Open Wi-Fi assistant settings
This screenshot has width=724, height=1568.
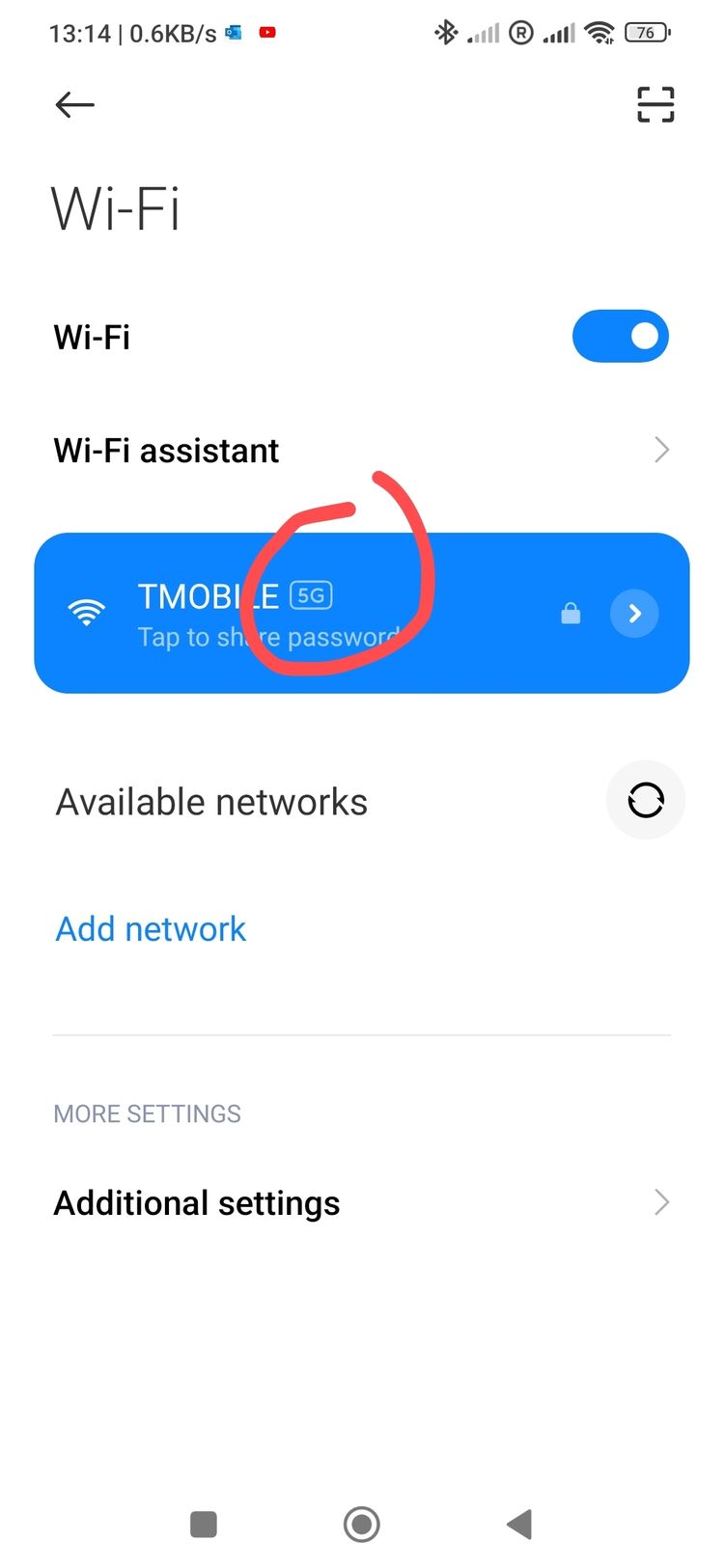coord(361,451)
